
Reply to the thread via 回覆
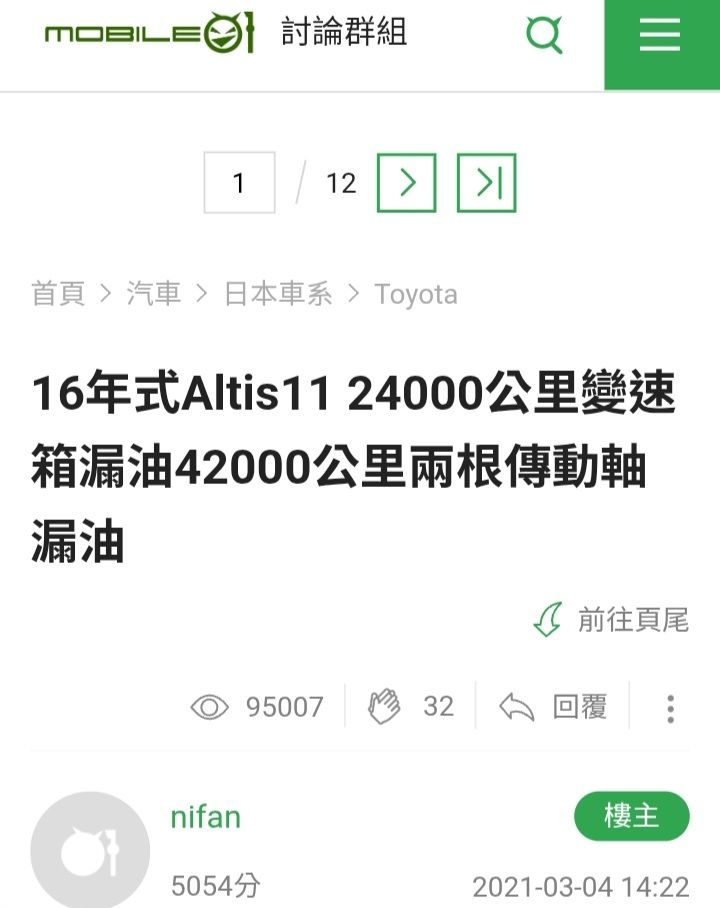click(555, 707)
